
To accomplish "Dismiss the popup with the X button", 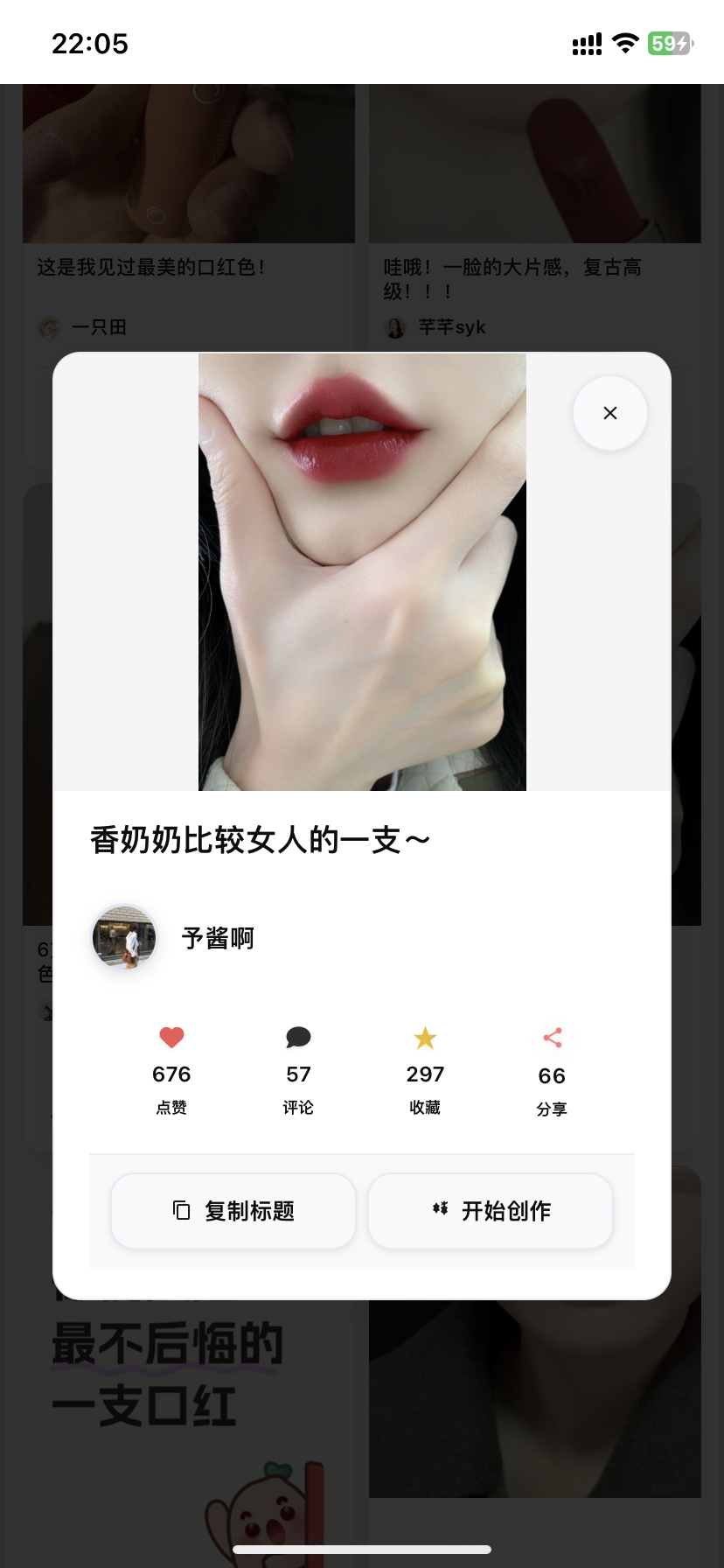I will point(609,412).
